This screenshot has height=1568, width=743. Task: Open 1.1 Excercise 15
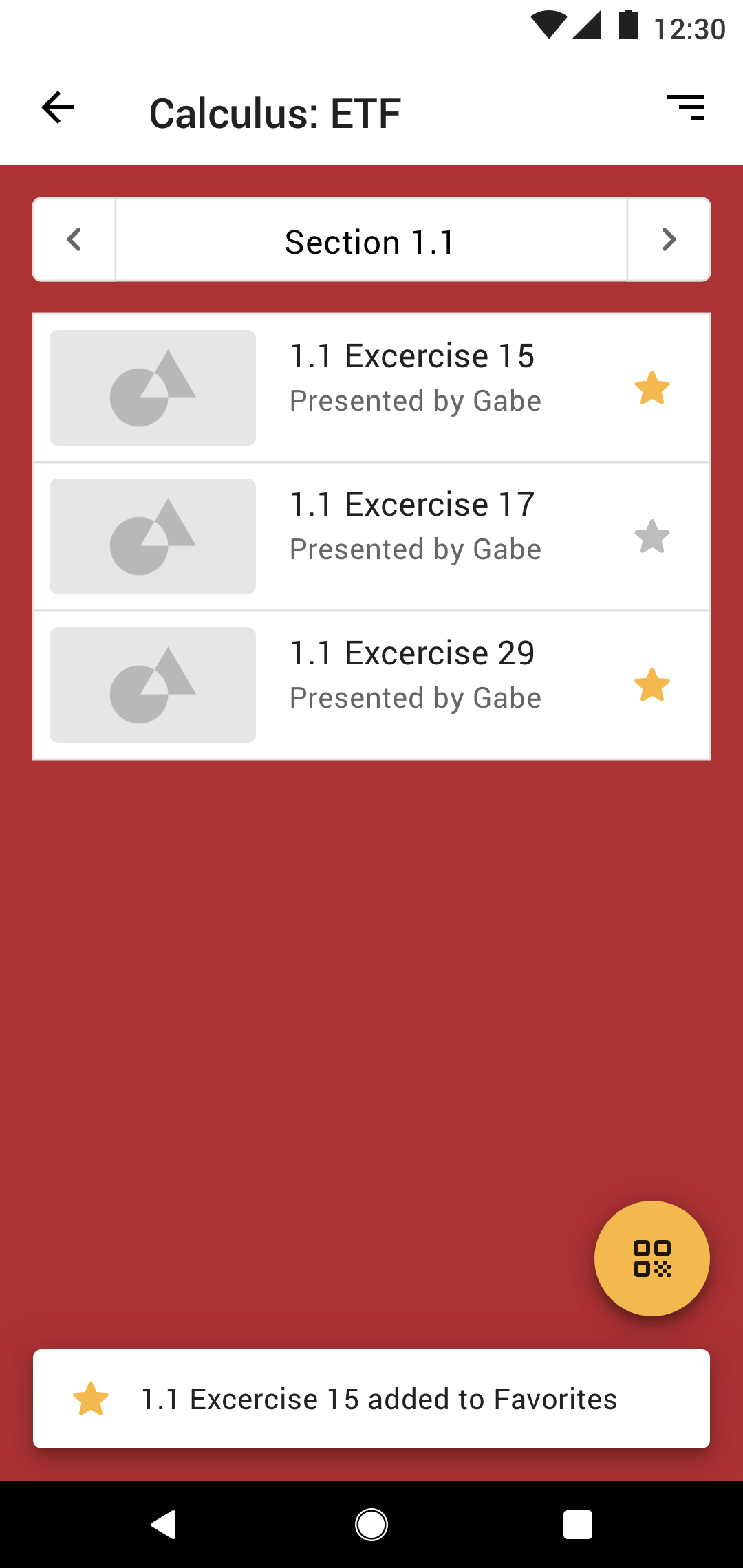[371, 388]
